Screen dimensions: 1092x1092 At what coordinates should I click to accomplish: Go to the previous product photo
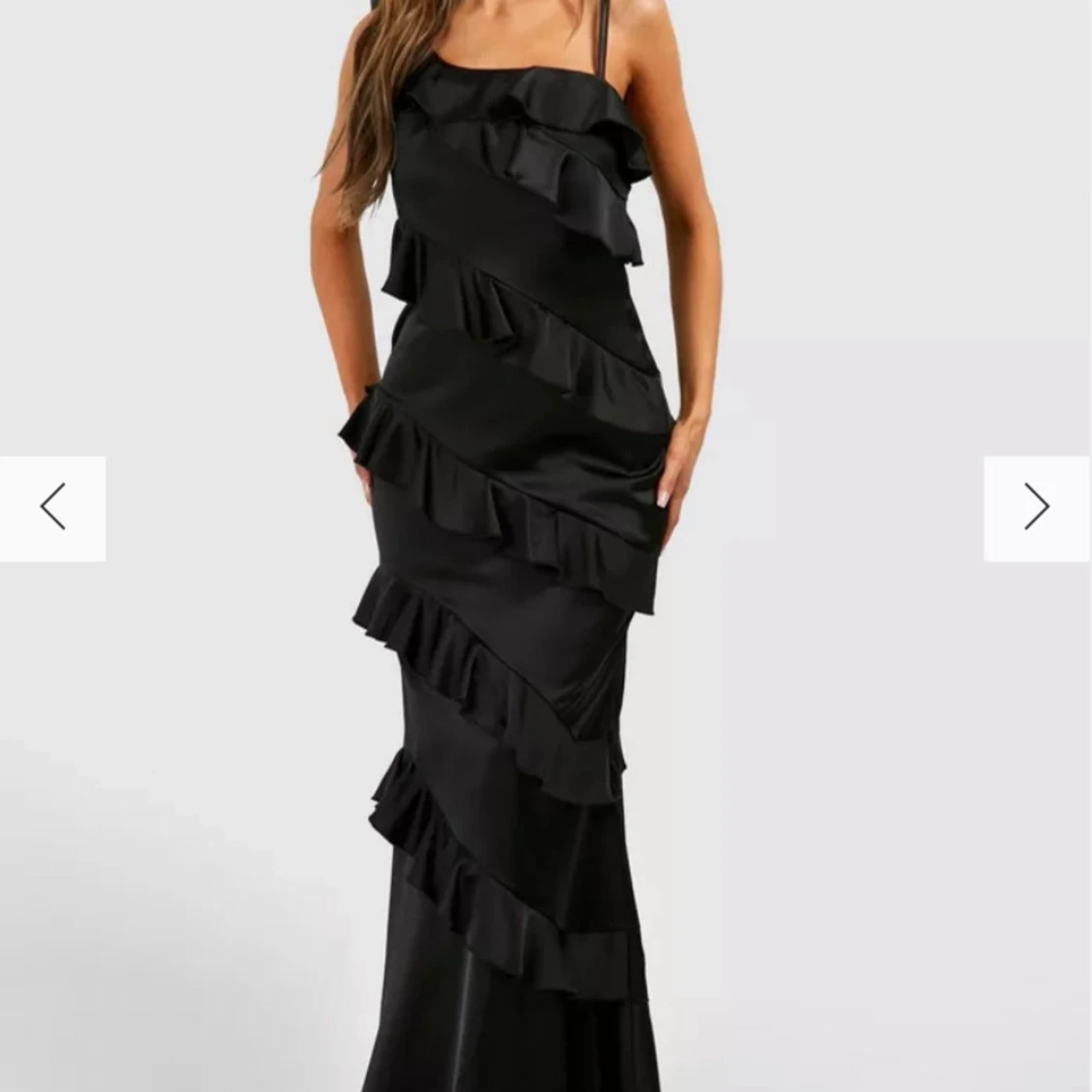click(52, 508)
